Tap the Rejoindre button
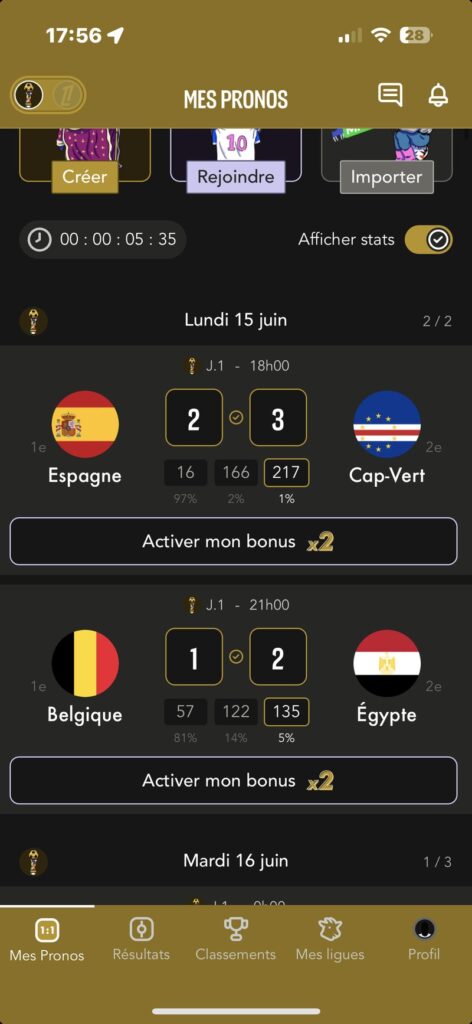 click(236, 176)
